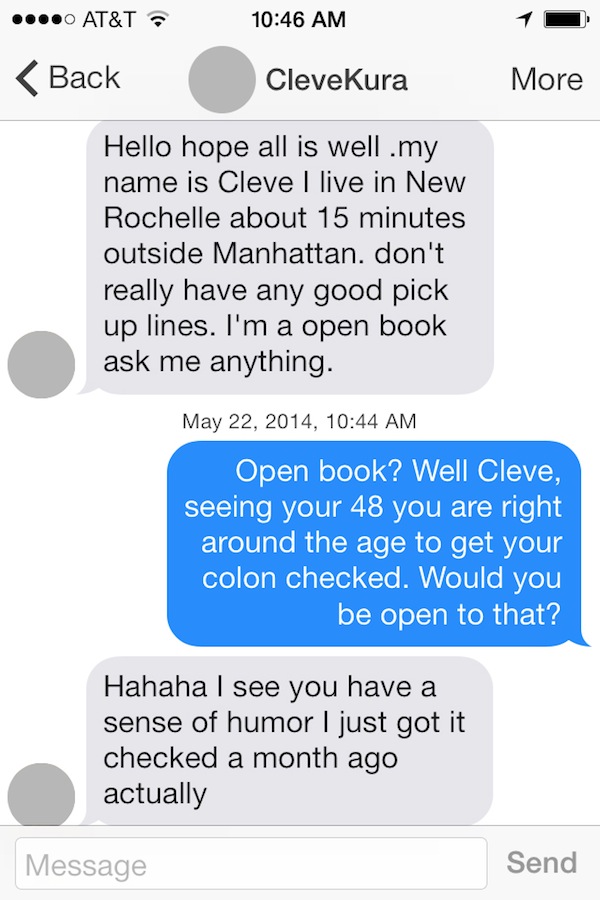
Task: Go back to the previous screen
Action: pyautogui.click(x=68, y=78)
